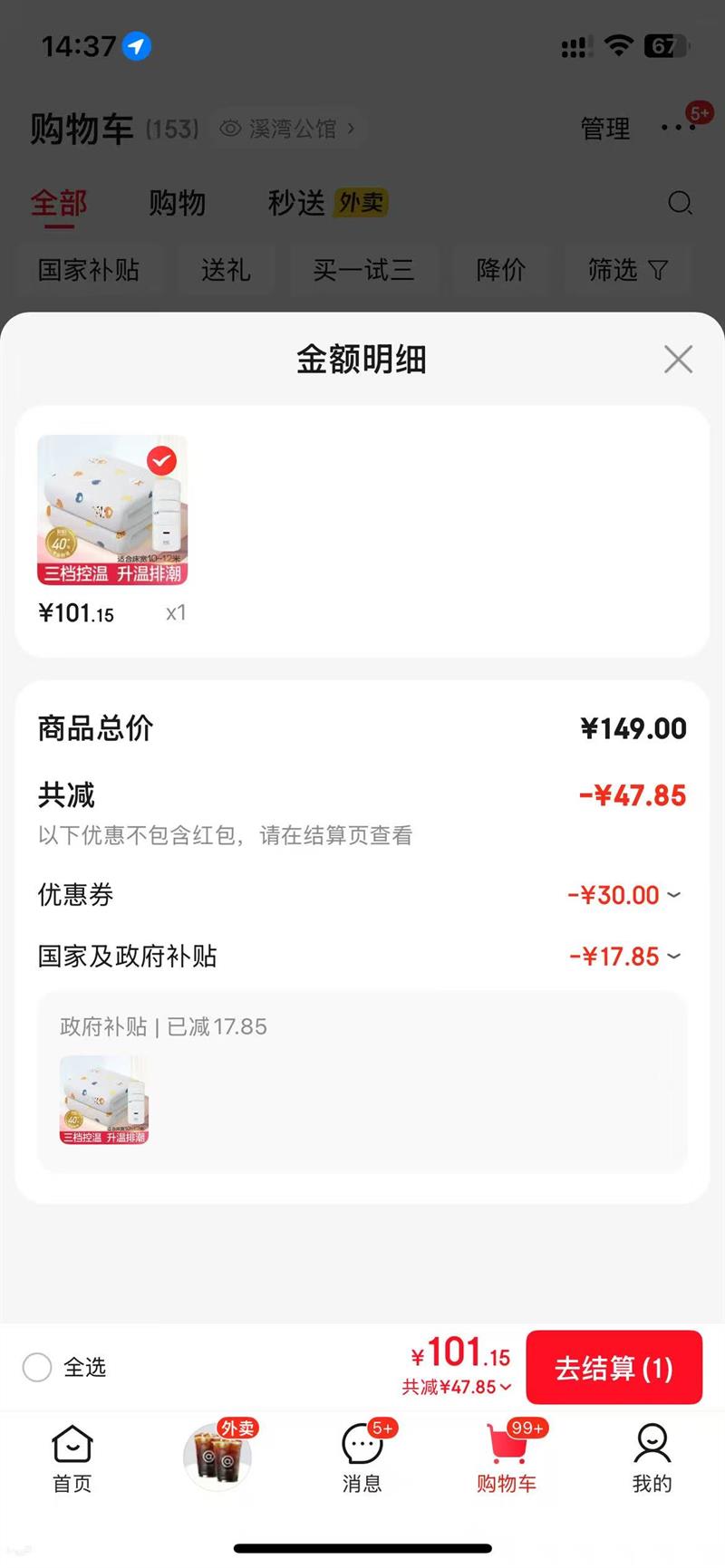Switch to the 消息 tab
The image size is (725, 1568).
(362, 1457)
